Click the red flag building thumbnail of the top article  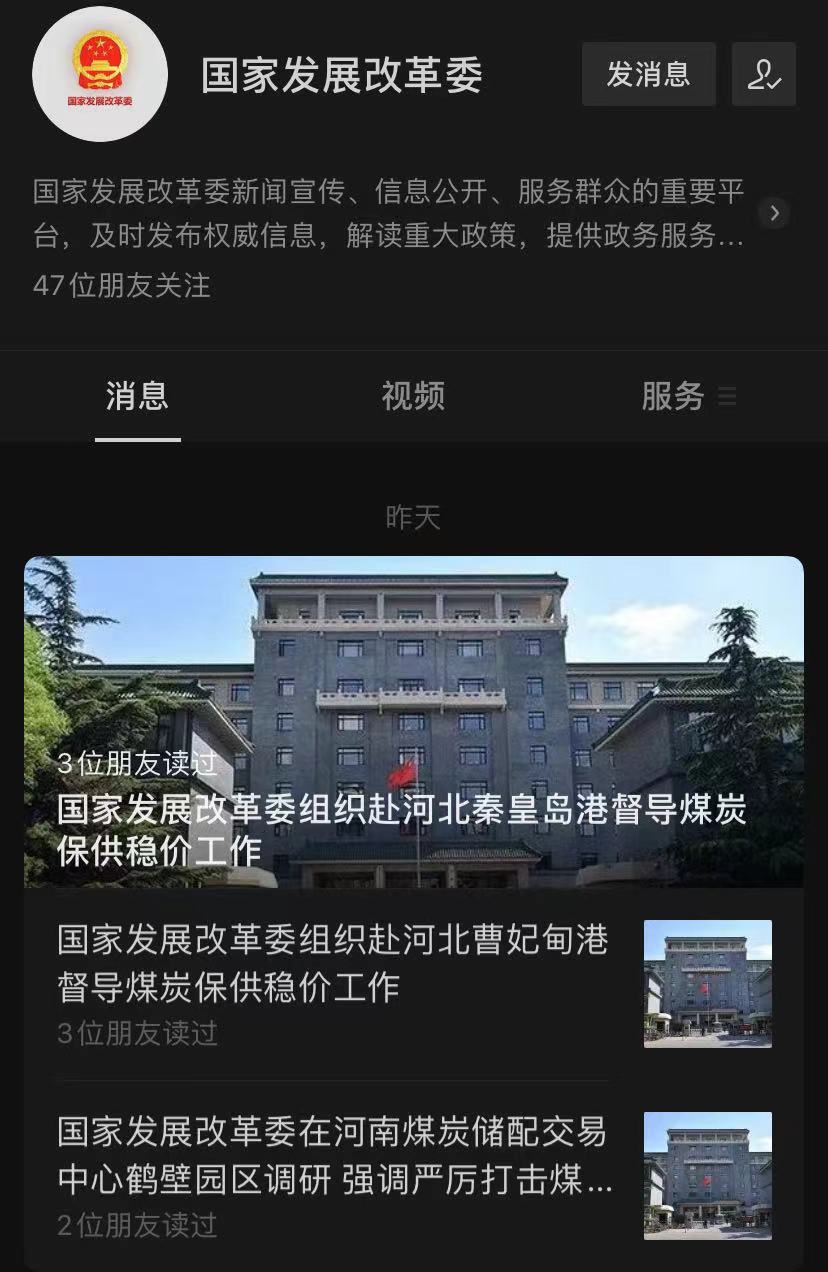tap(414, 680)
